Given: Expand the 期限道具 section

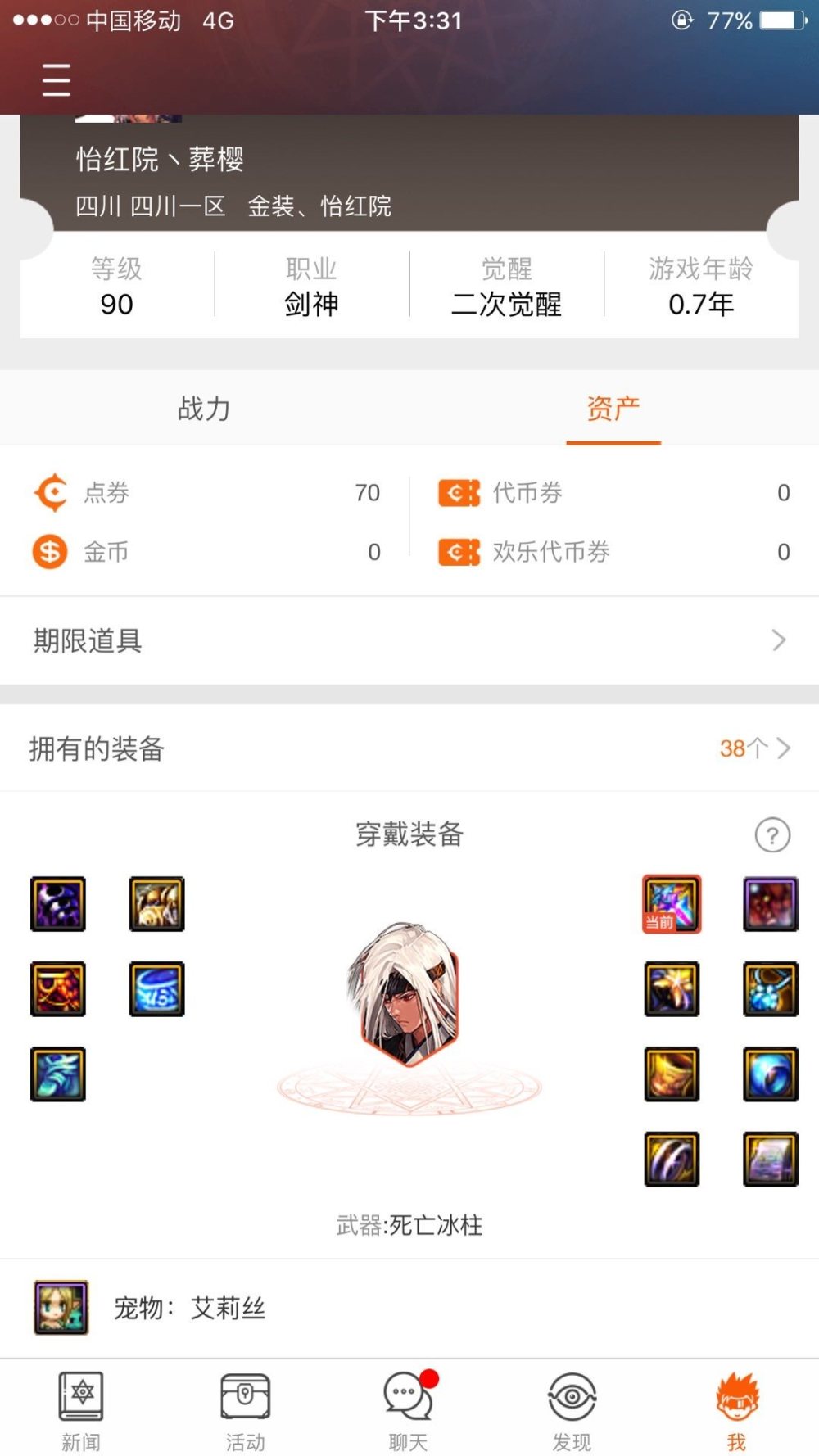Looking at the screenshot, I should (x=409, y=641).
